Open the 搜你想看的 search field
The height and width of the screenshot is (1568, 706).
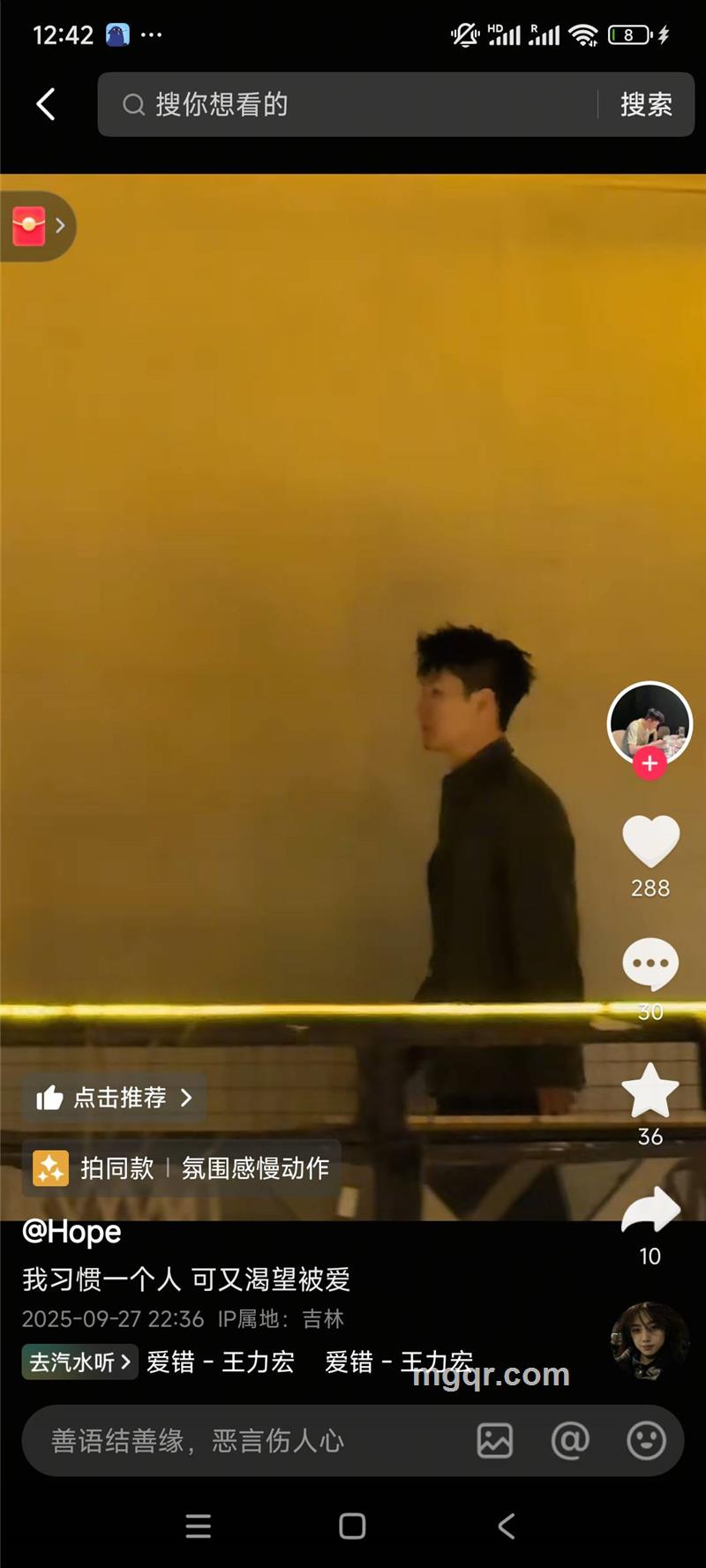coord(353,104)
